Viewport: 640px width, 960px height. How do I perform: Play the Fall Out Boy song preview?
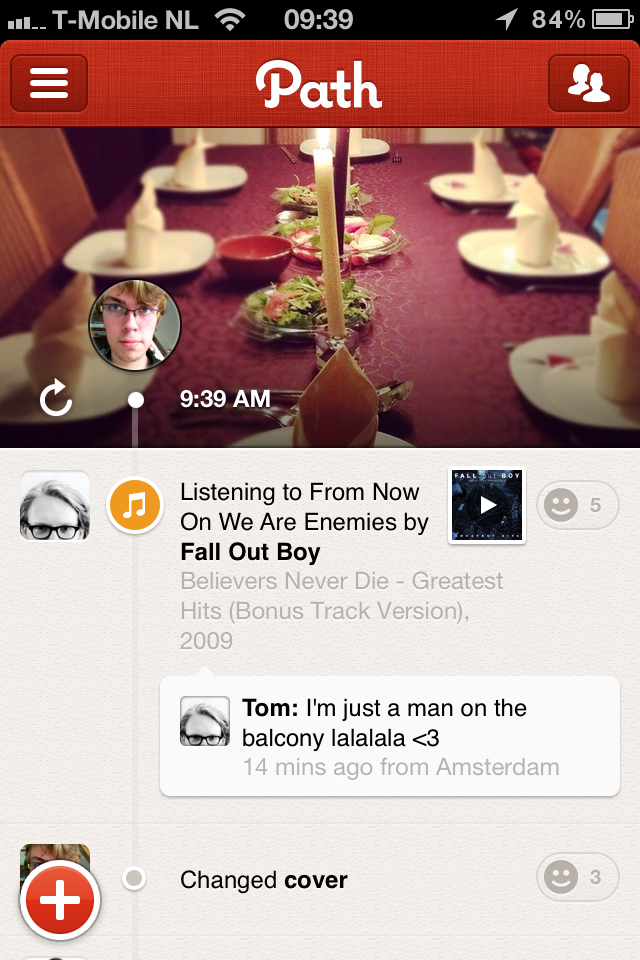click(x=487, y=506)
